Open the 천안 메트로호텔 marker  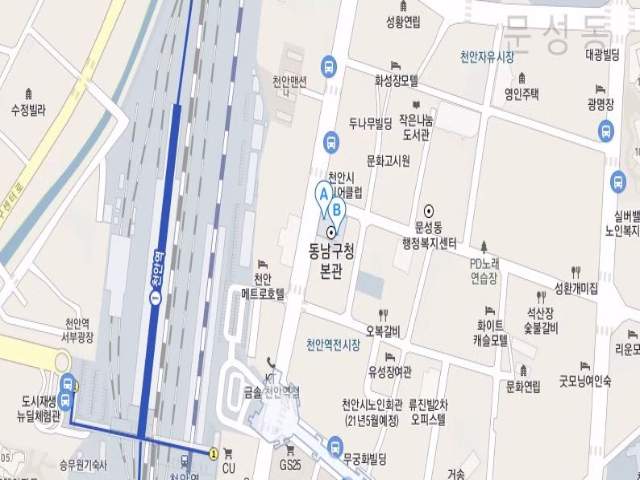click(x=263, y=265)
